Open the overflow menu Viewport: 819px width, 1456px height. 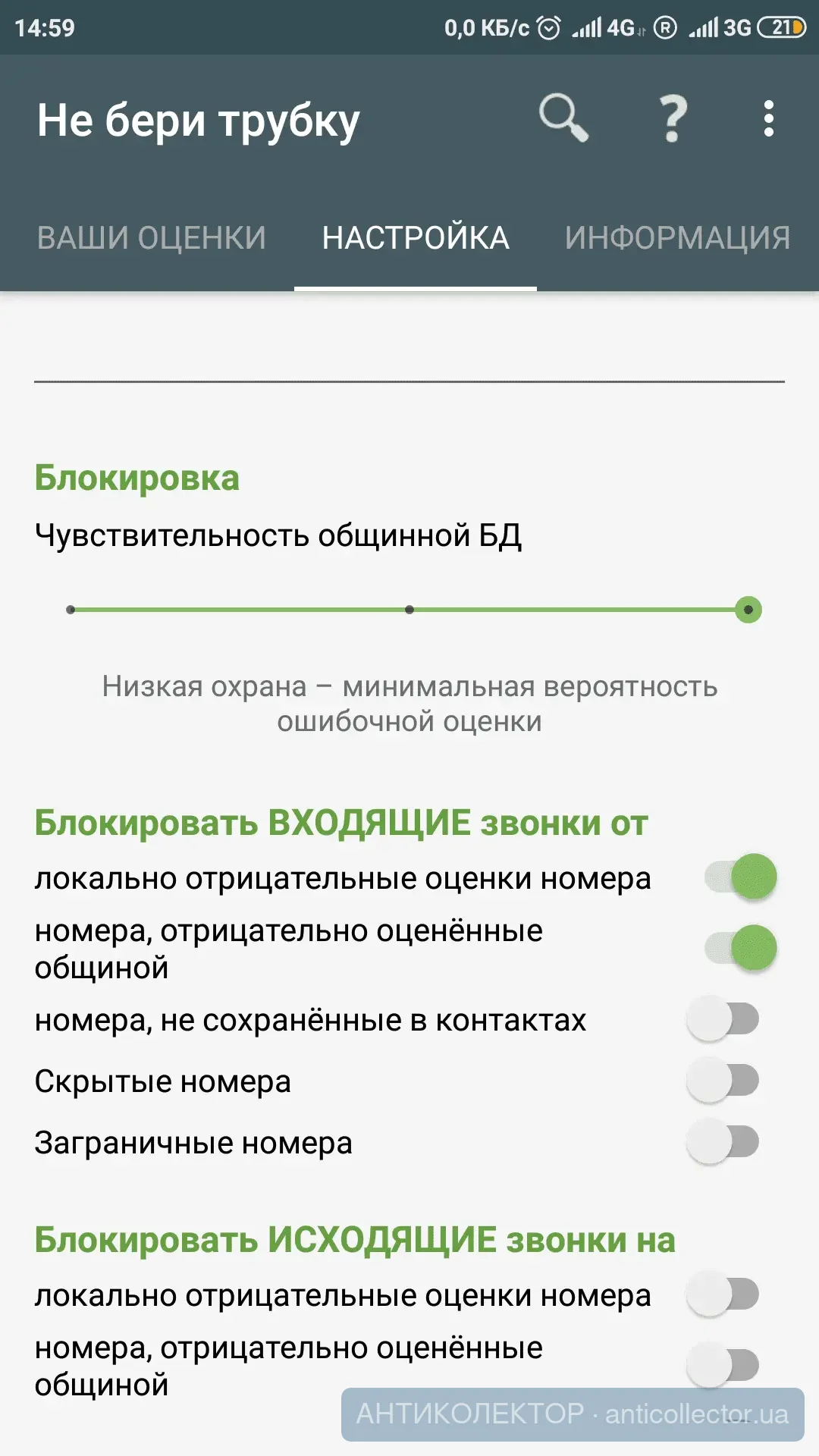click(768, 119)
